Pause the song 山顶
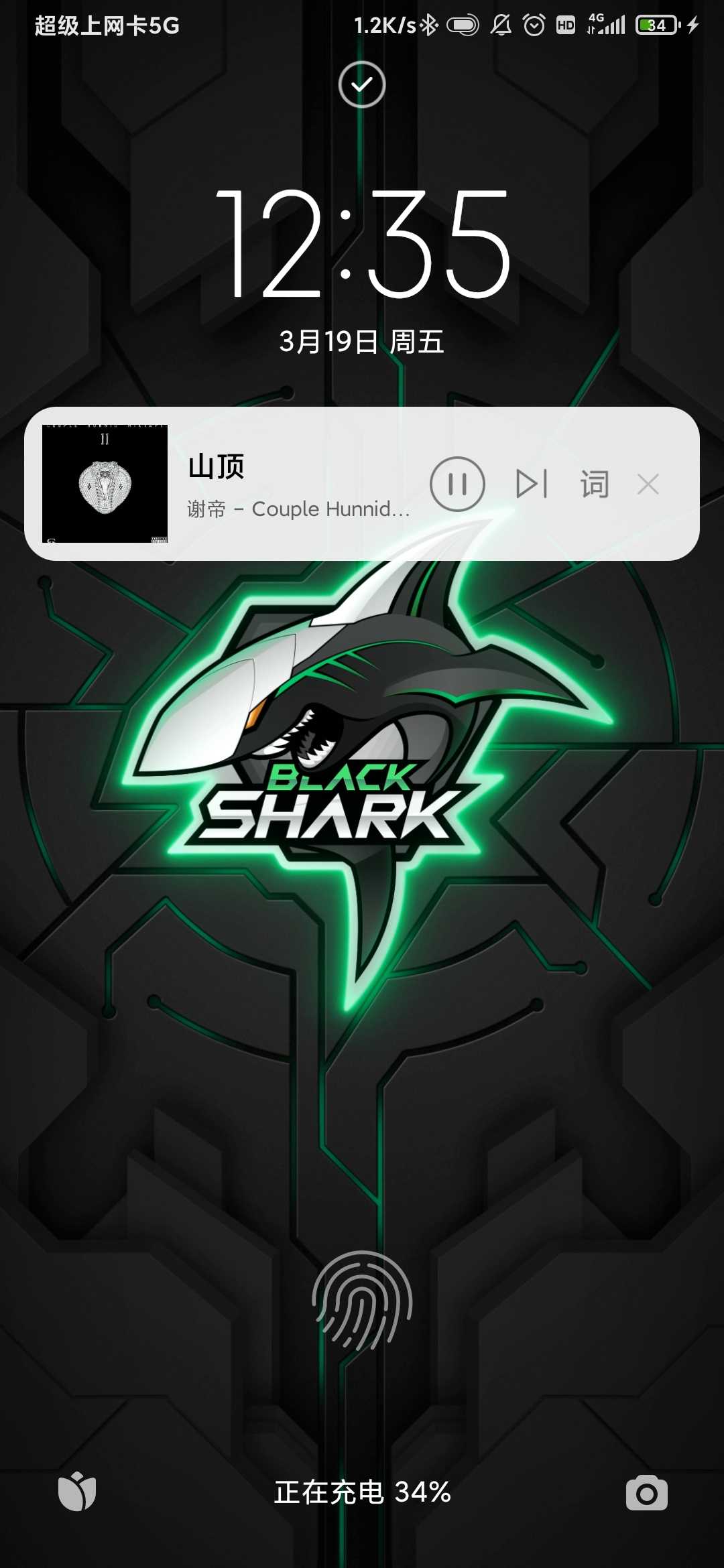Viewport: 724px width, 1568px height. 457,484
